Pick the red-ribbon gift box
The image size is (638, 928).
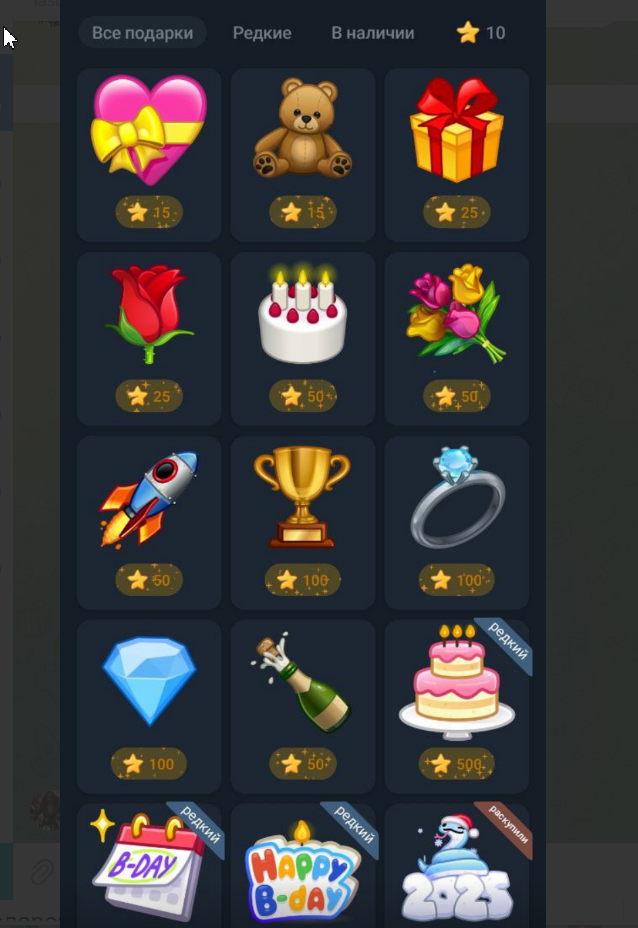pos(457,155)
